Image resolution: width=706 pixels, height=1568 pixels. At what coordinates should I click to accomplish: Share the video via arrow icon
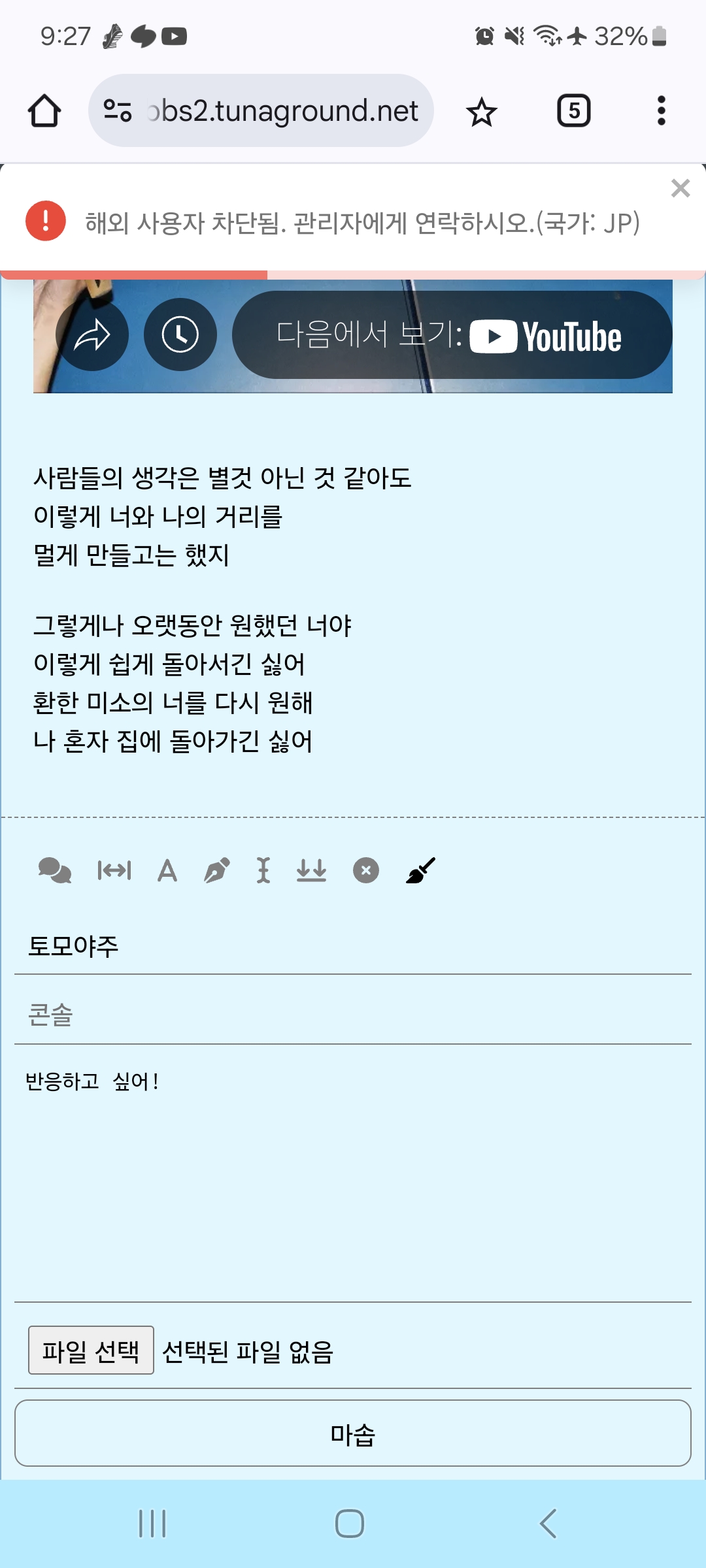point(92,335)
